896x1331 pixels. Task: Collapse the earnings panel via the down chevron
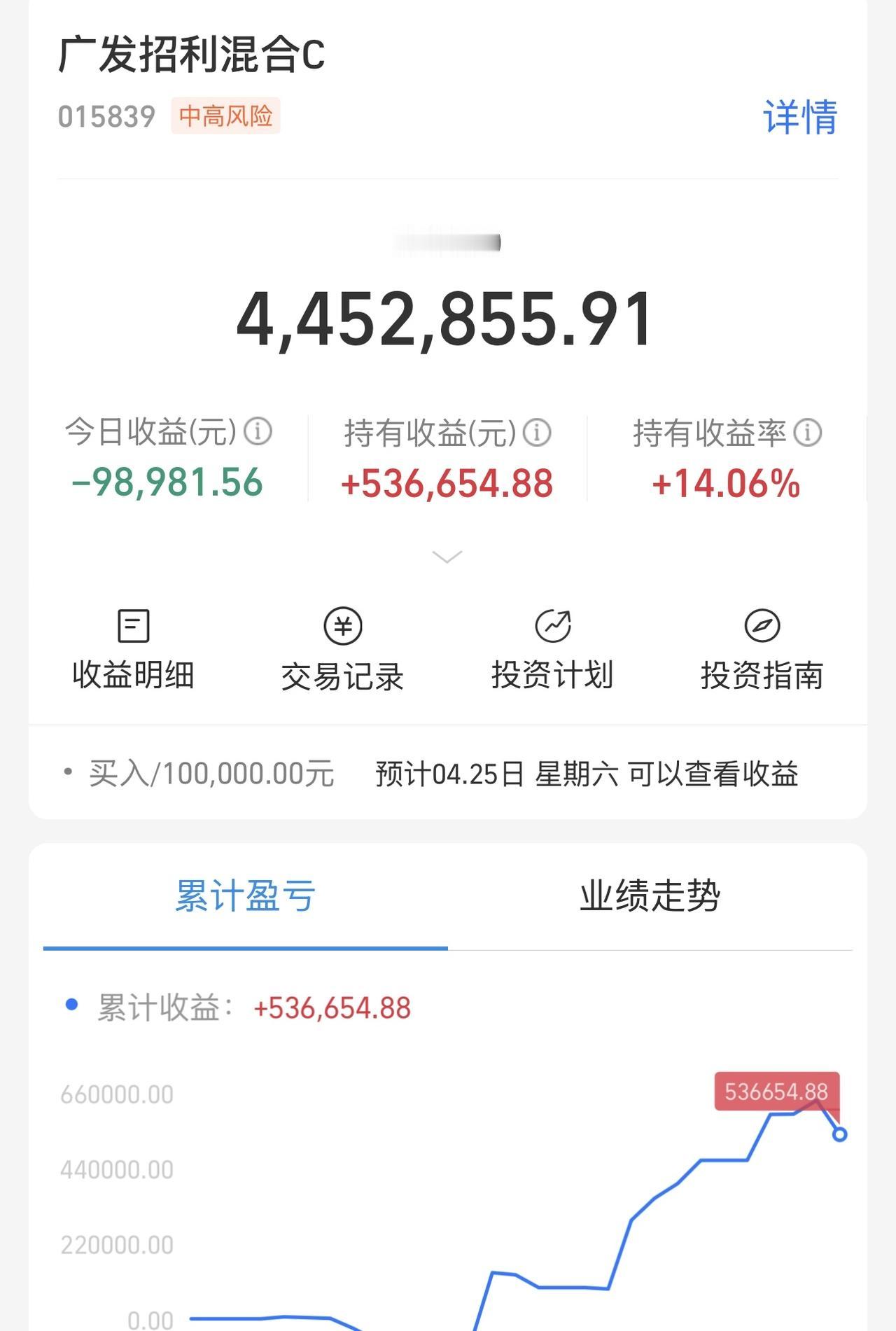coord(446,555)
